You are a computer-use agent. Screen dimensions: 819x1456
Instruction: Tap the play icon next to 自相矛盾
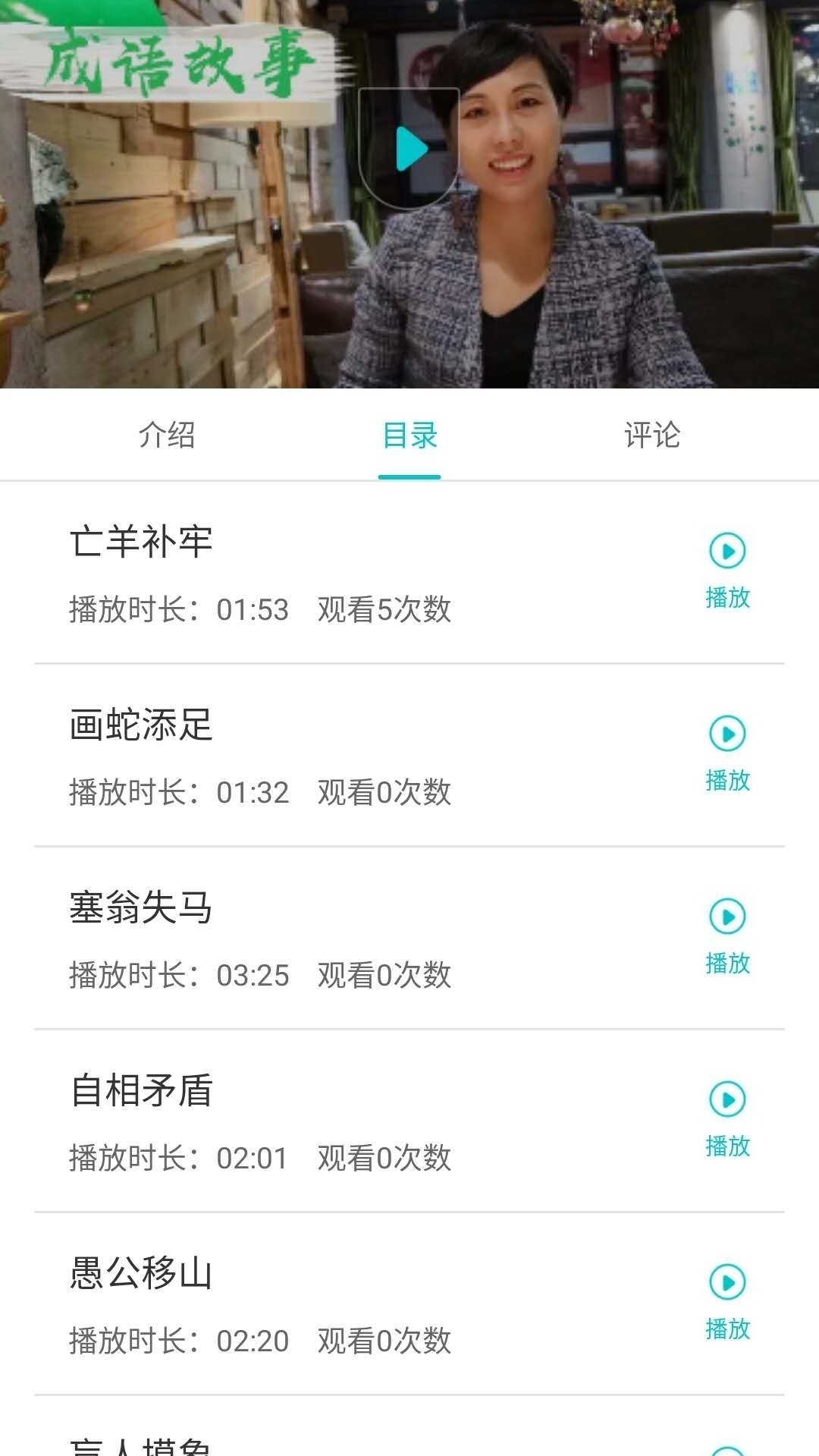pos(729,1099)
